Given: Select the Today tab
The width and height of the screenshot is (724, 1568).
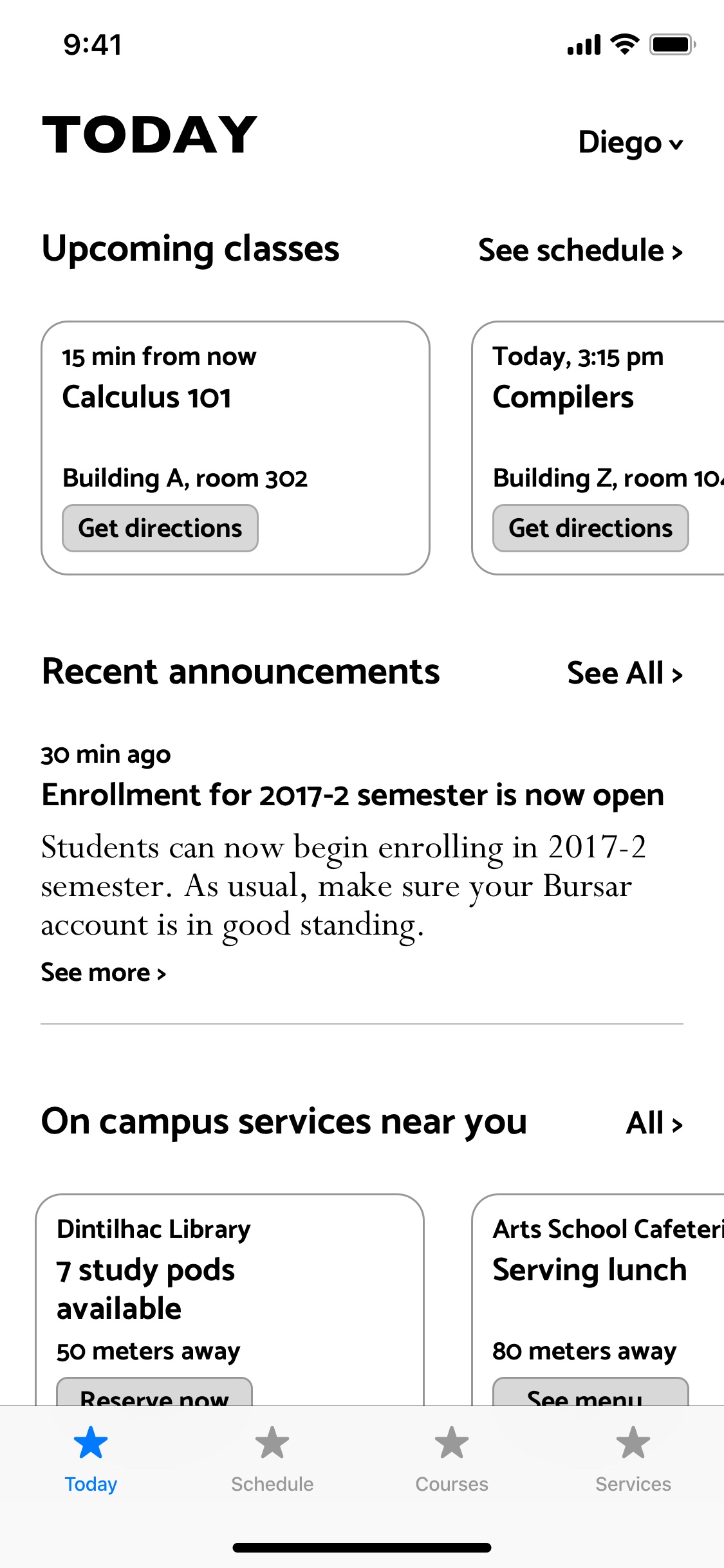Looking at the screenshot, I should click(x=91, y=1459).
